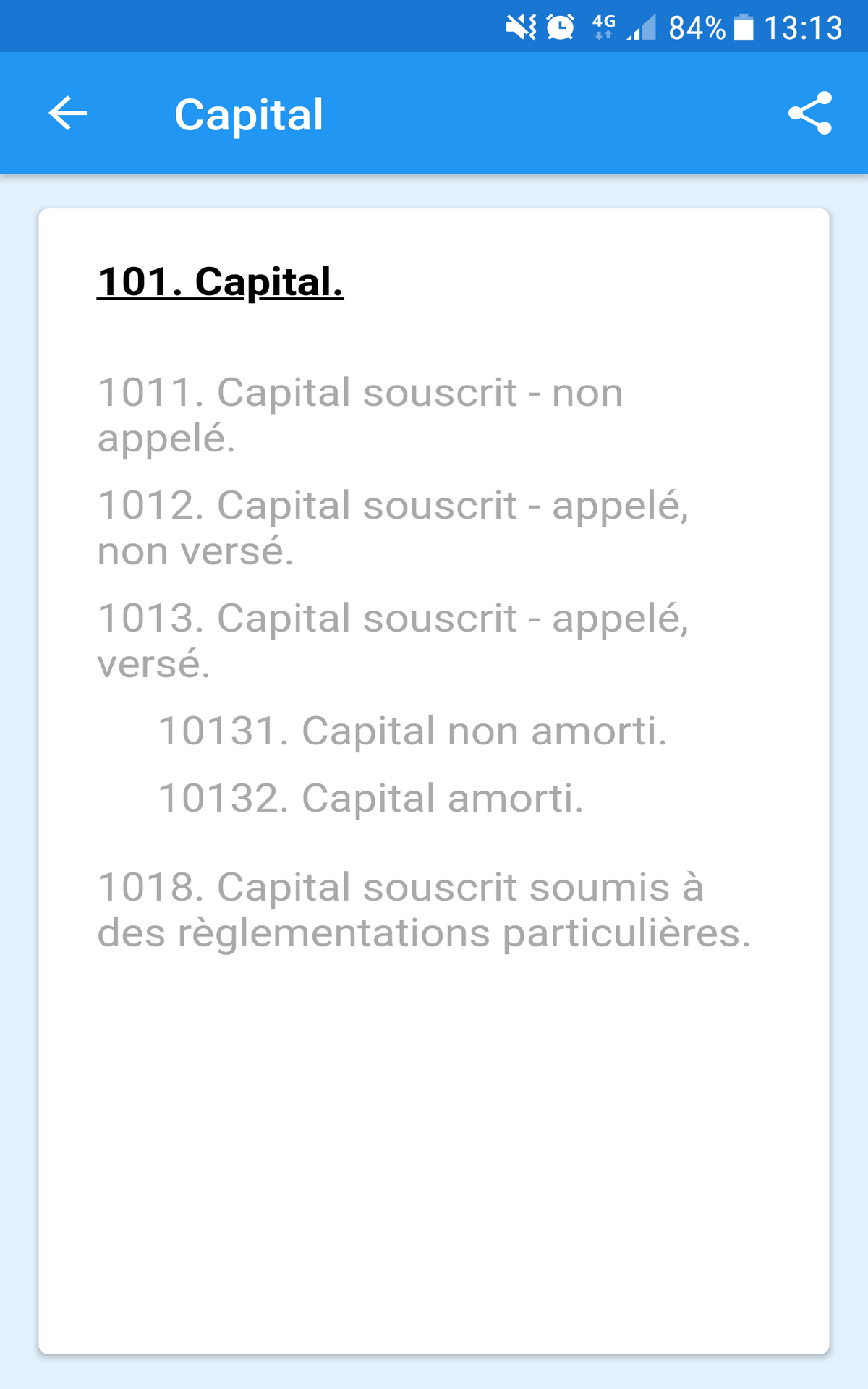Screen dimensions: 868x1389
Task: Tap the share icon in the top bar
Action: click(x=812, y=113)
